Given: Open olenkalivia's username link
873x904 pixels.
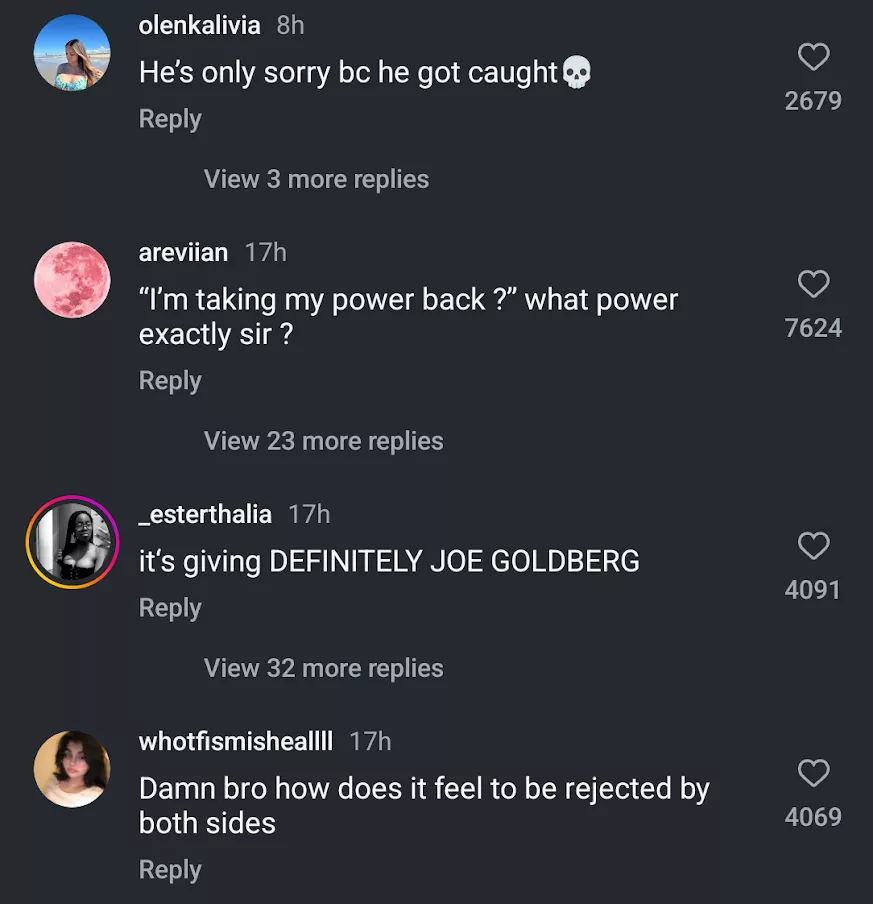Looking at the screenshot, I should point(198,25).
